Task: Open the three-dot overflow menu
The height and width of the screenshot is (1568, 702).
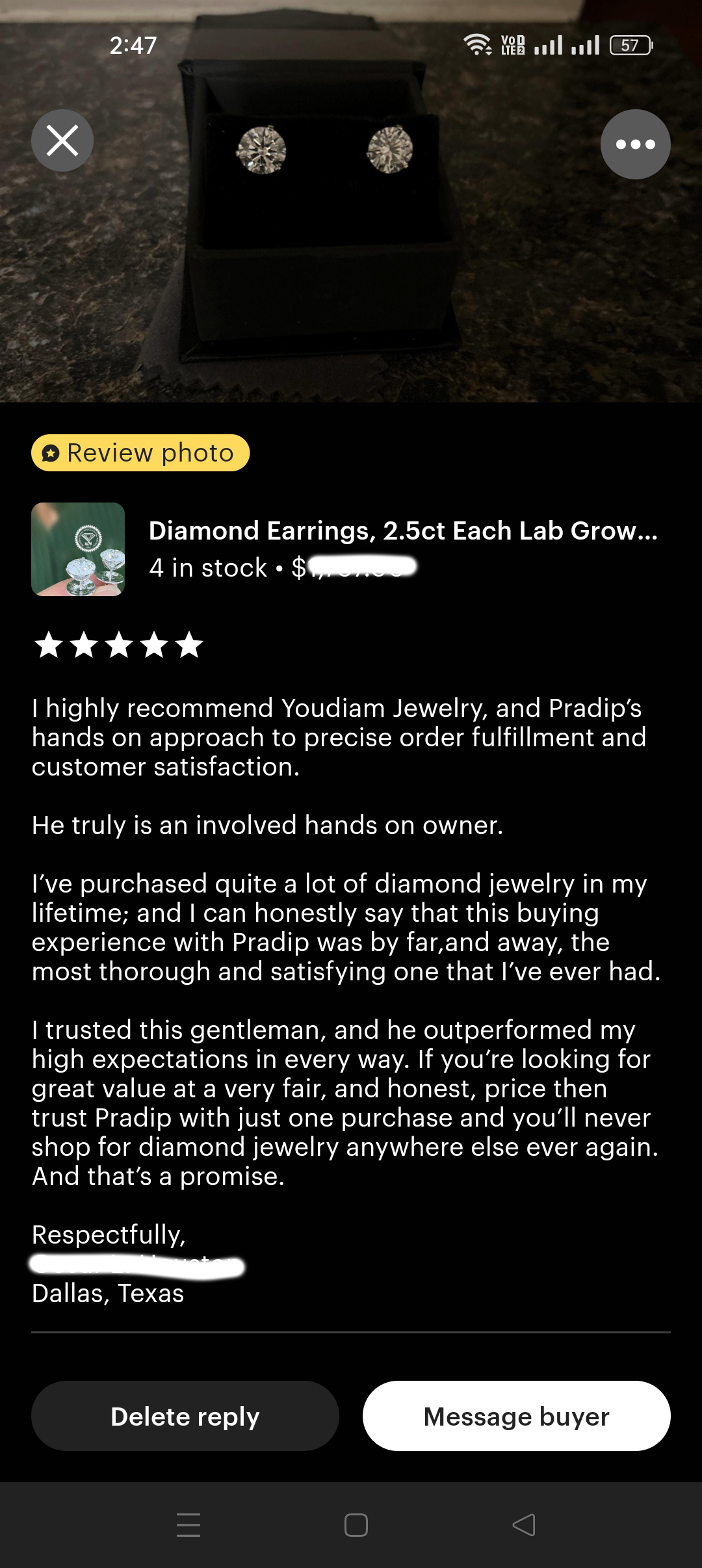Action: pyautogui.click(x=635, y=144)
